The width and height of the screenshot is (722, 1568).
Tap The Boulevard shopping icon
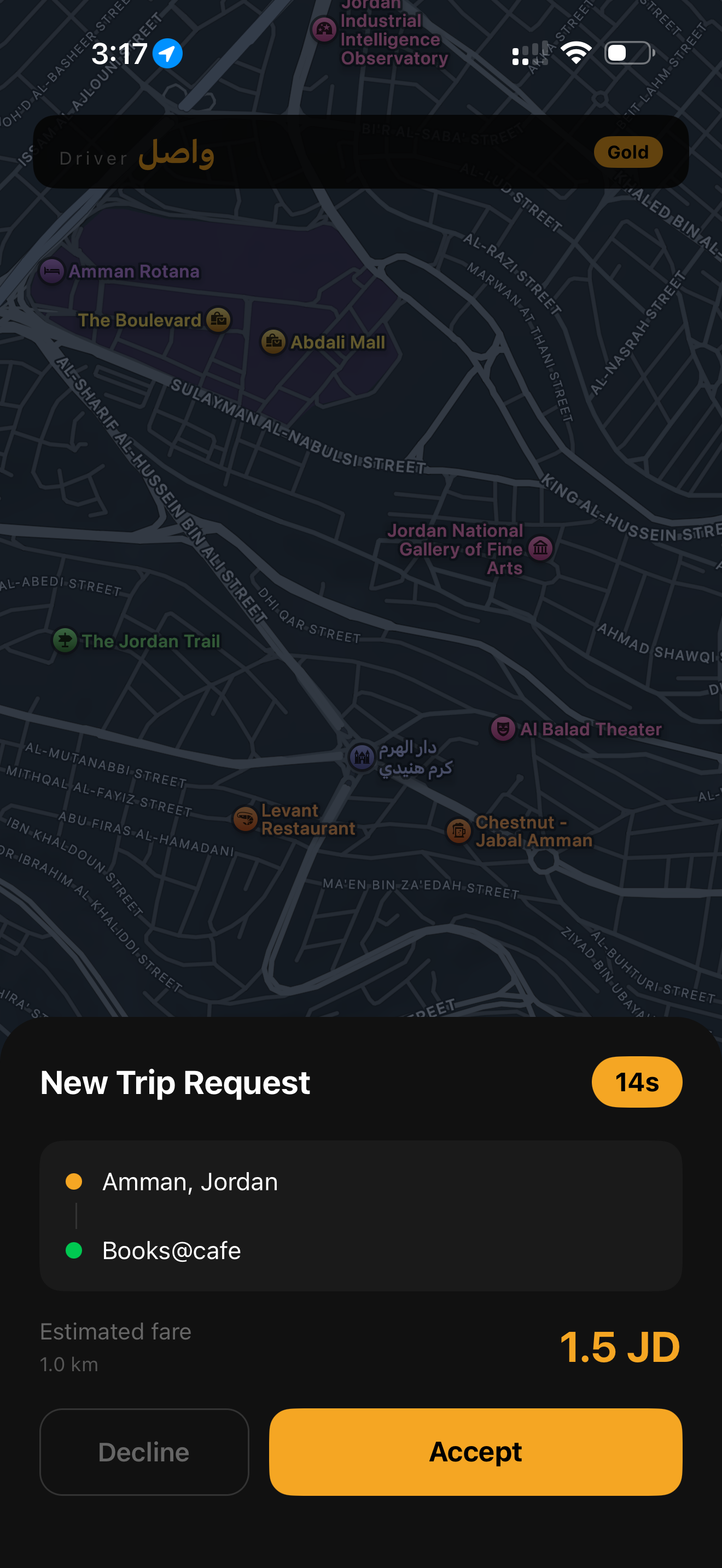[x=219, y=319]
